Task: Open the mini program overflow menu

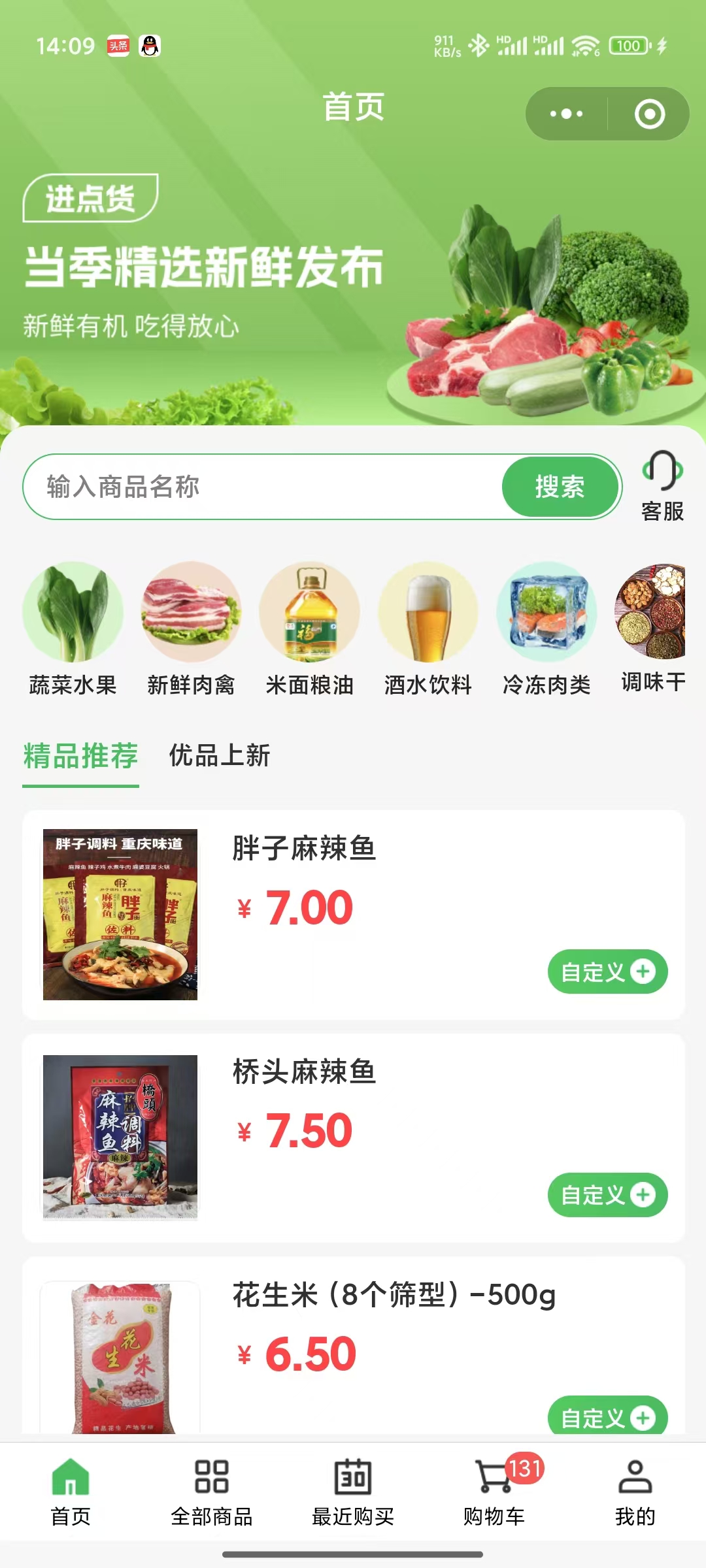Action: click(566, 114)
